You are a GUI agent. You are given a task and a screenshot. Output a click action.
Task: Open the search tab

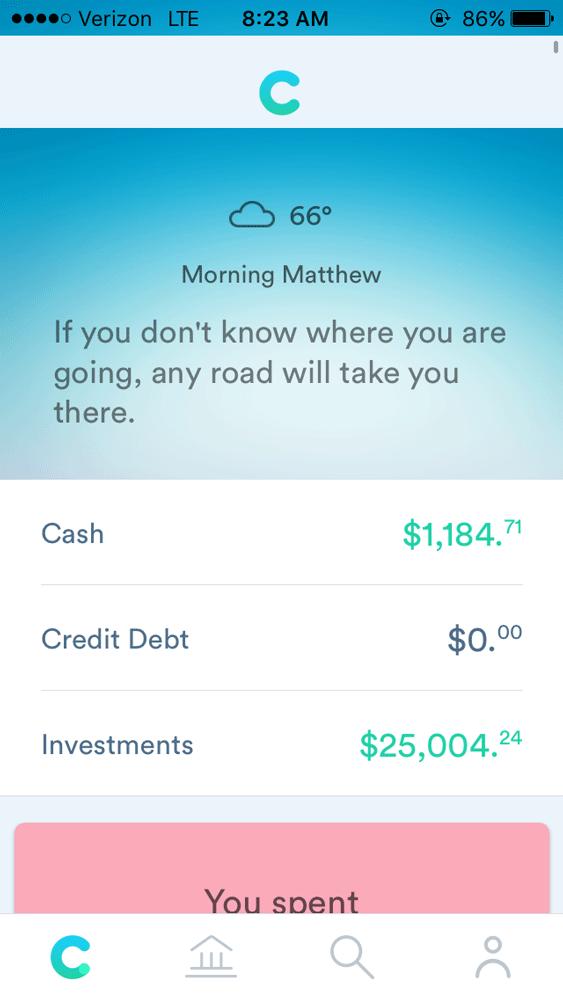pyautogui.click(x=352, y=957)
